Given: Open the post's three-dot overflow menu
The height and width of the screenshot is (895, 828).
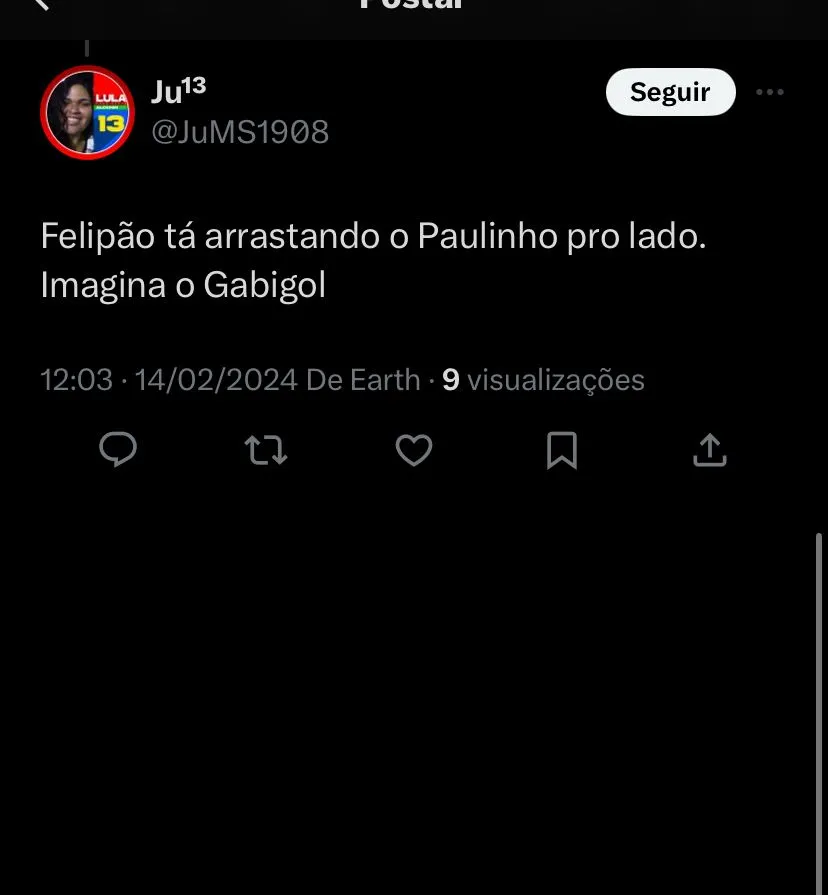Looking at the screenshot, I should [770, 92].
